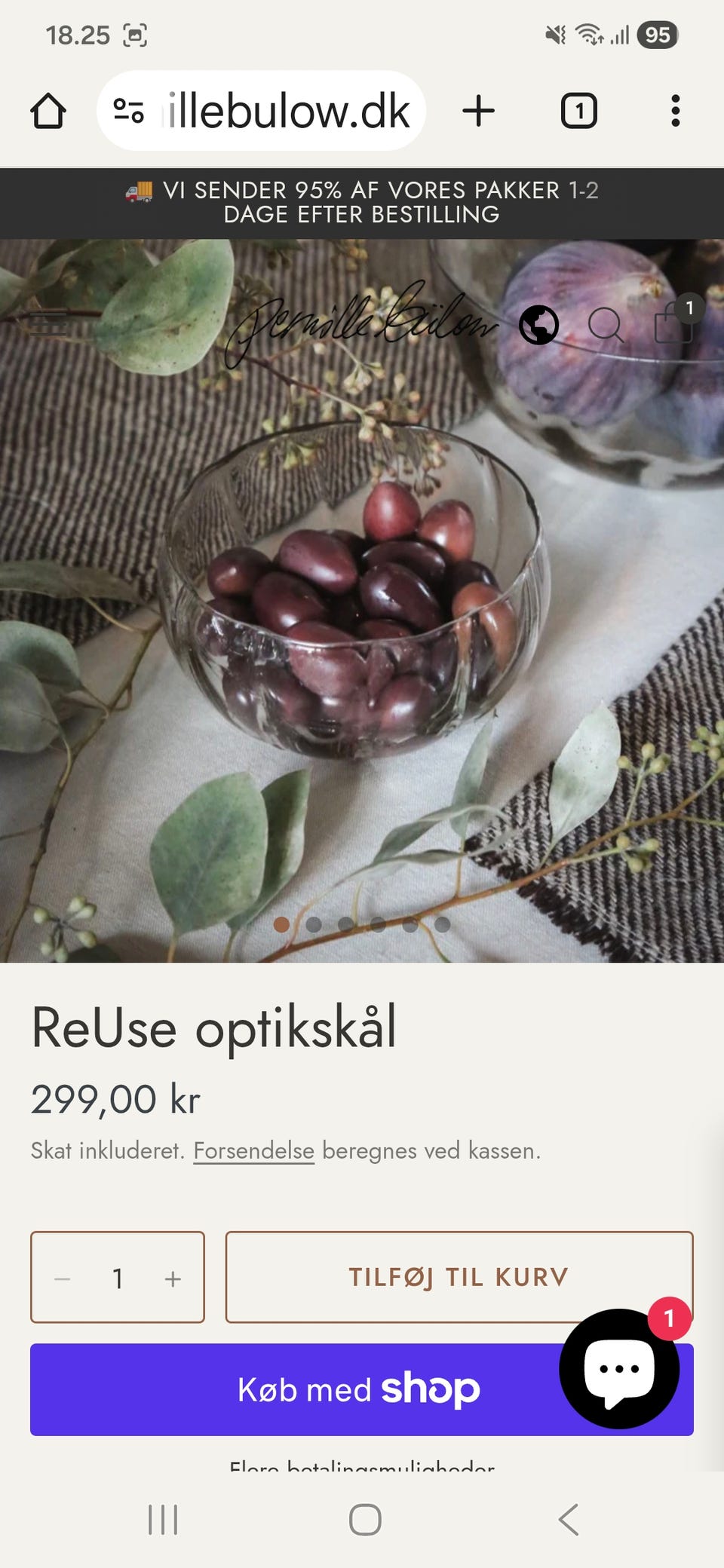
Task: Open the browser three-dot overflow menu
Action: [674, 110]
